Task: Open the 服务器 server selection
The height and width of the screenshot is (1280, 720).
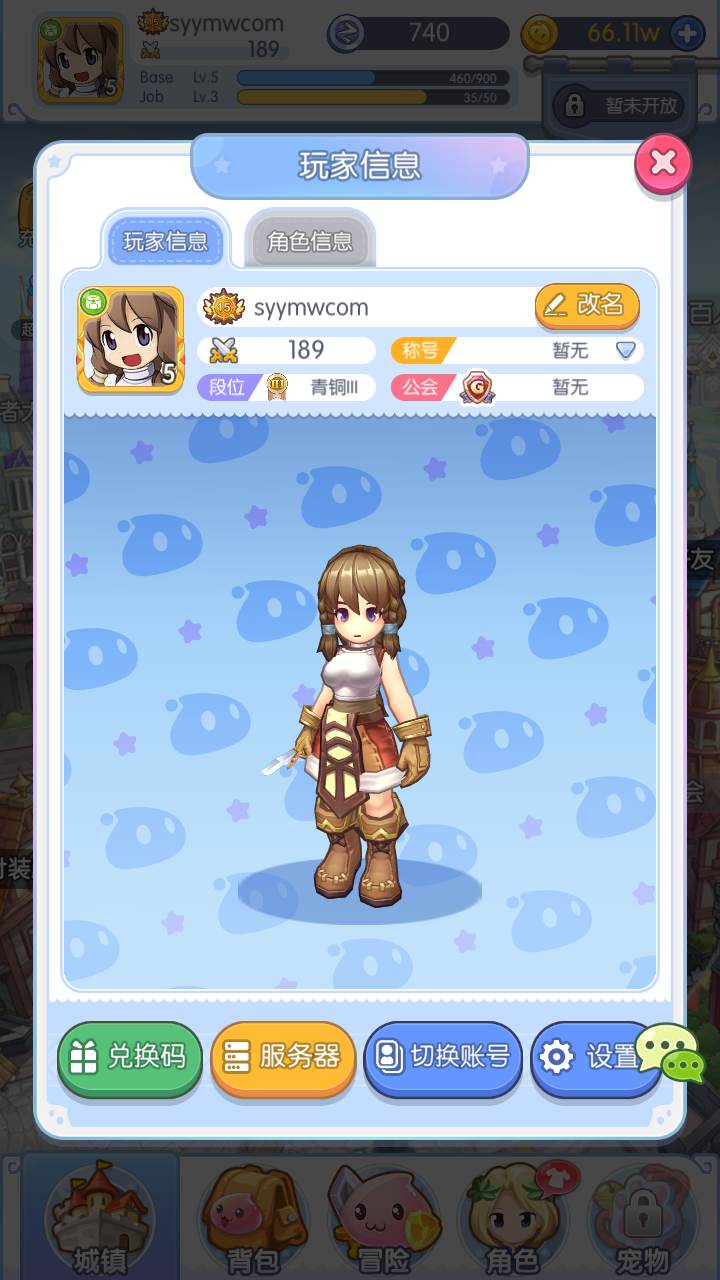Action: (283, 1057)
